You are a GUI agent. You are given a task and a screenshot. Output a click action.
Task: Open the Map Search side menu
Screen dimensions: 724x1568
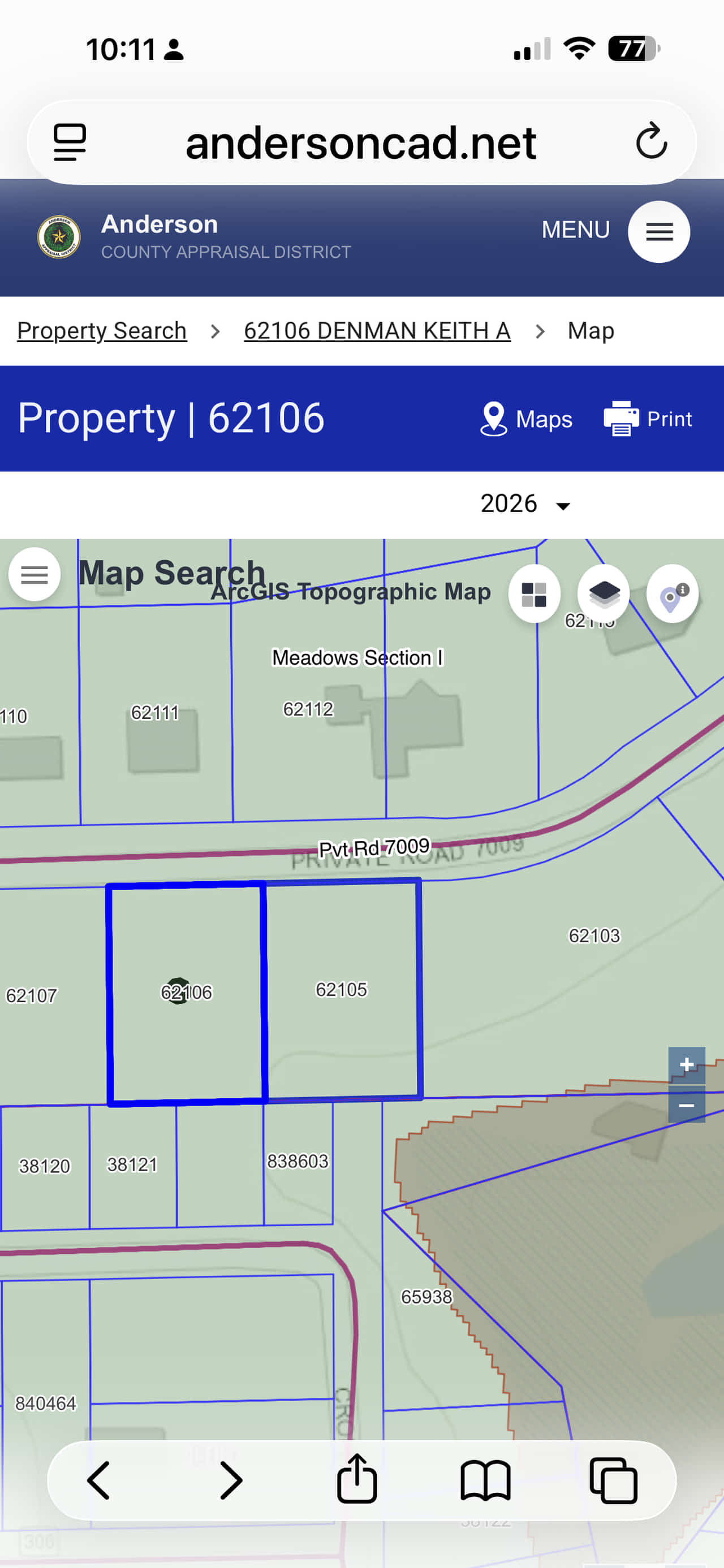tap(35, 574)
